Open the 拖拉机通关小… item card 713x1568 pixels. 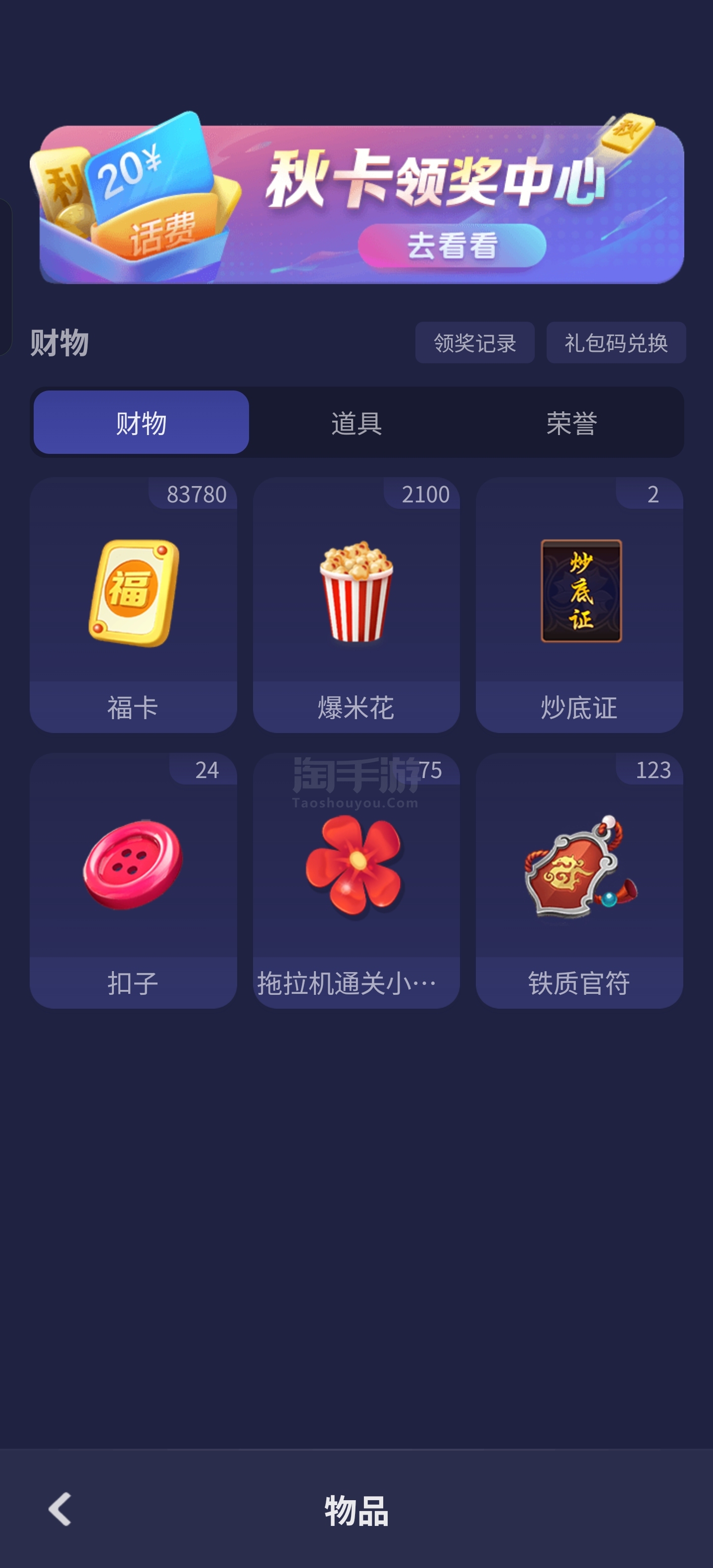click(x=356, y=880)
